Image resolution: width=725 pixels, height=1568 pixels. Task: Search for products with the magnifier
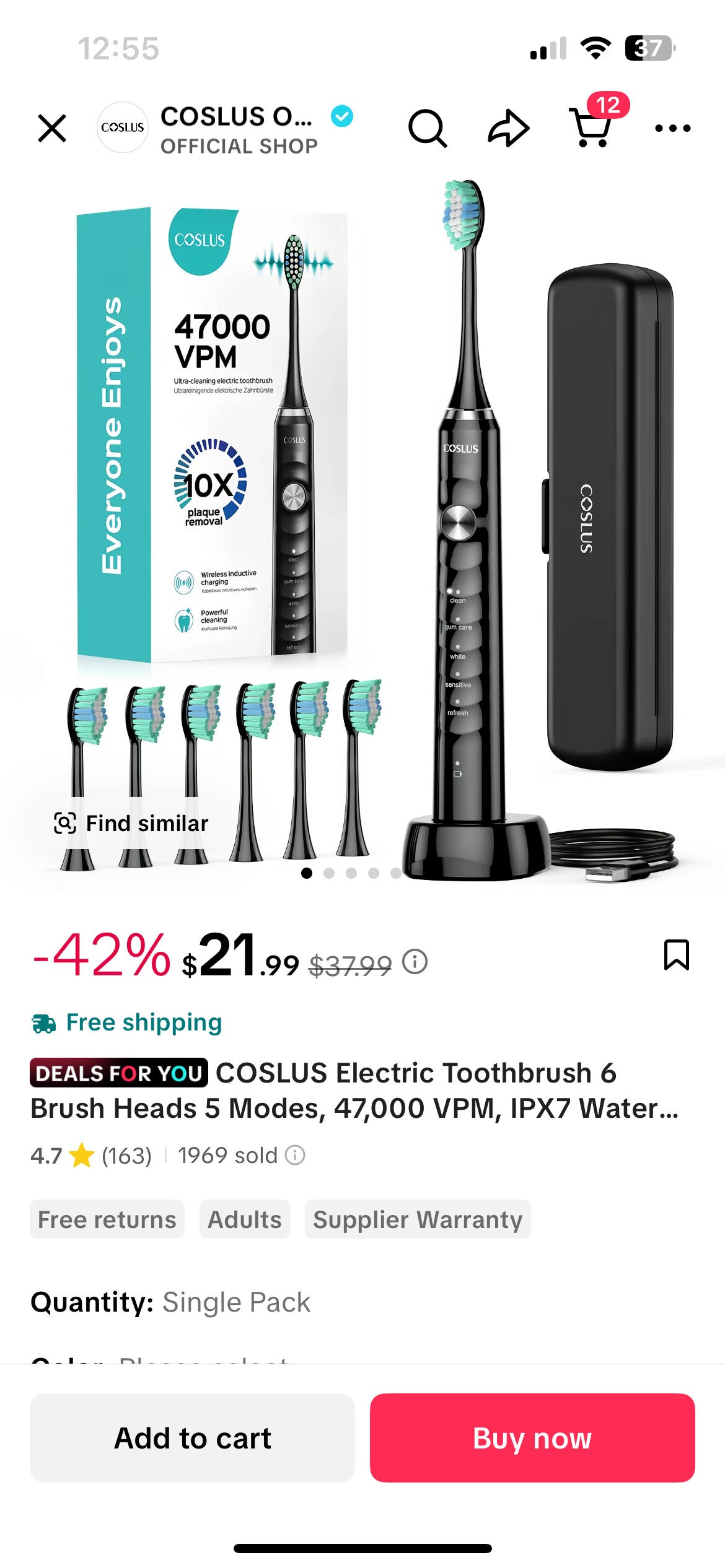(427, 128)
